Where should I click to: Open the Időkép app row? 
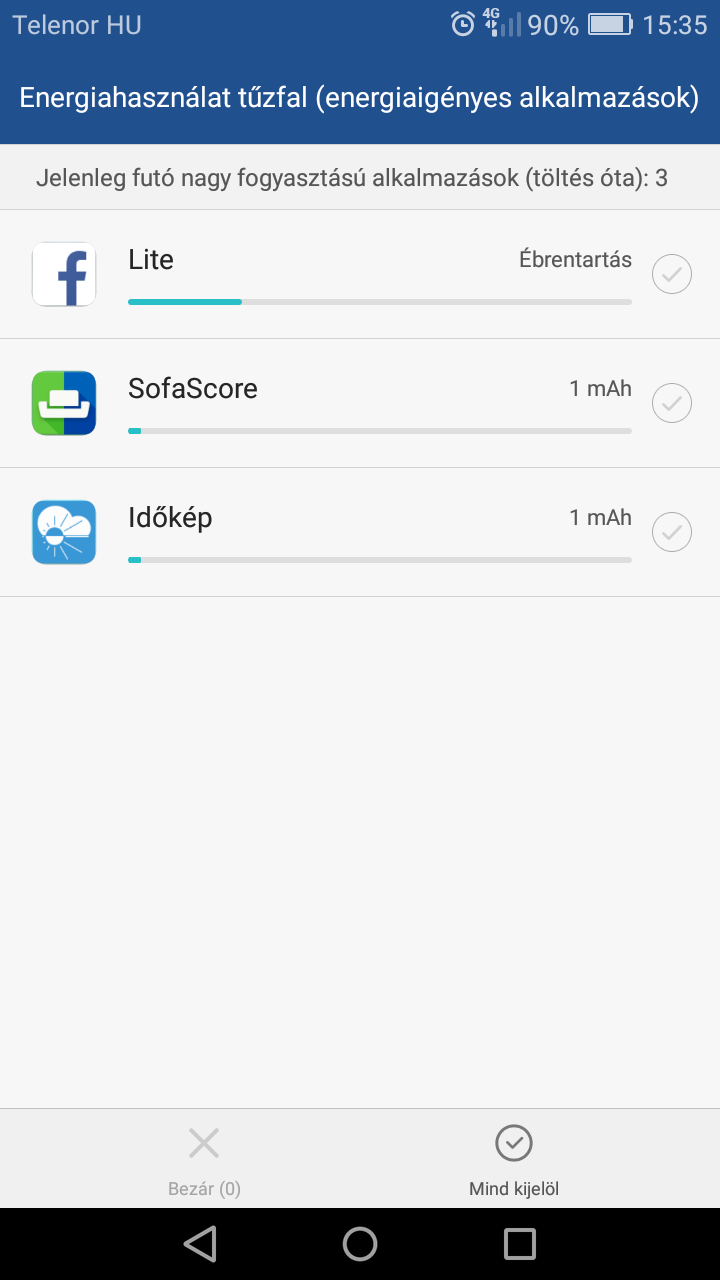point(360,532)
